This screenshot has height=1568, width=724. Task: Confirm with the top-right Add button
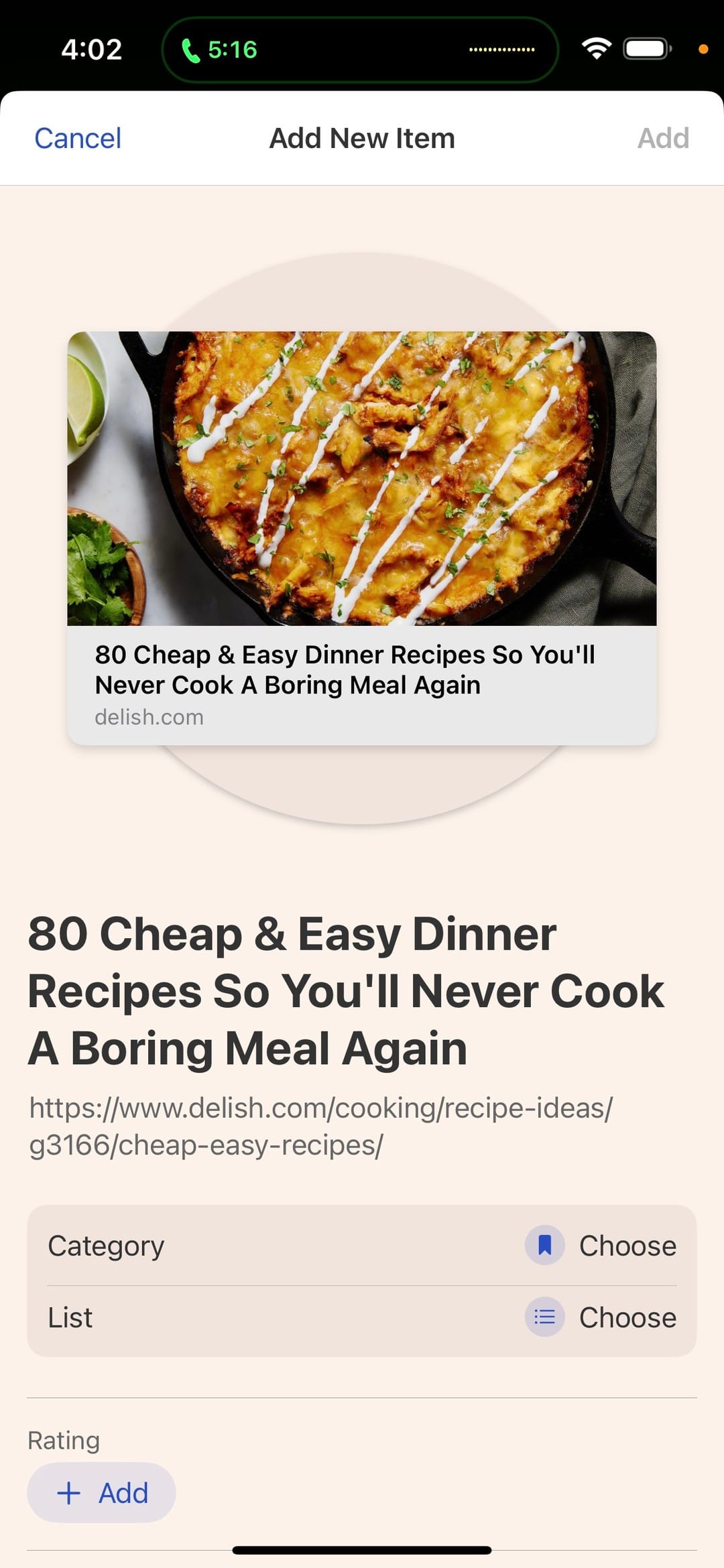click(x=662, y=139)
